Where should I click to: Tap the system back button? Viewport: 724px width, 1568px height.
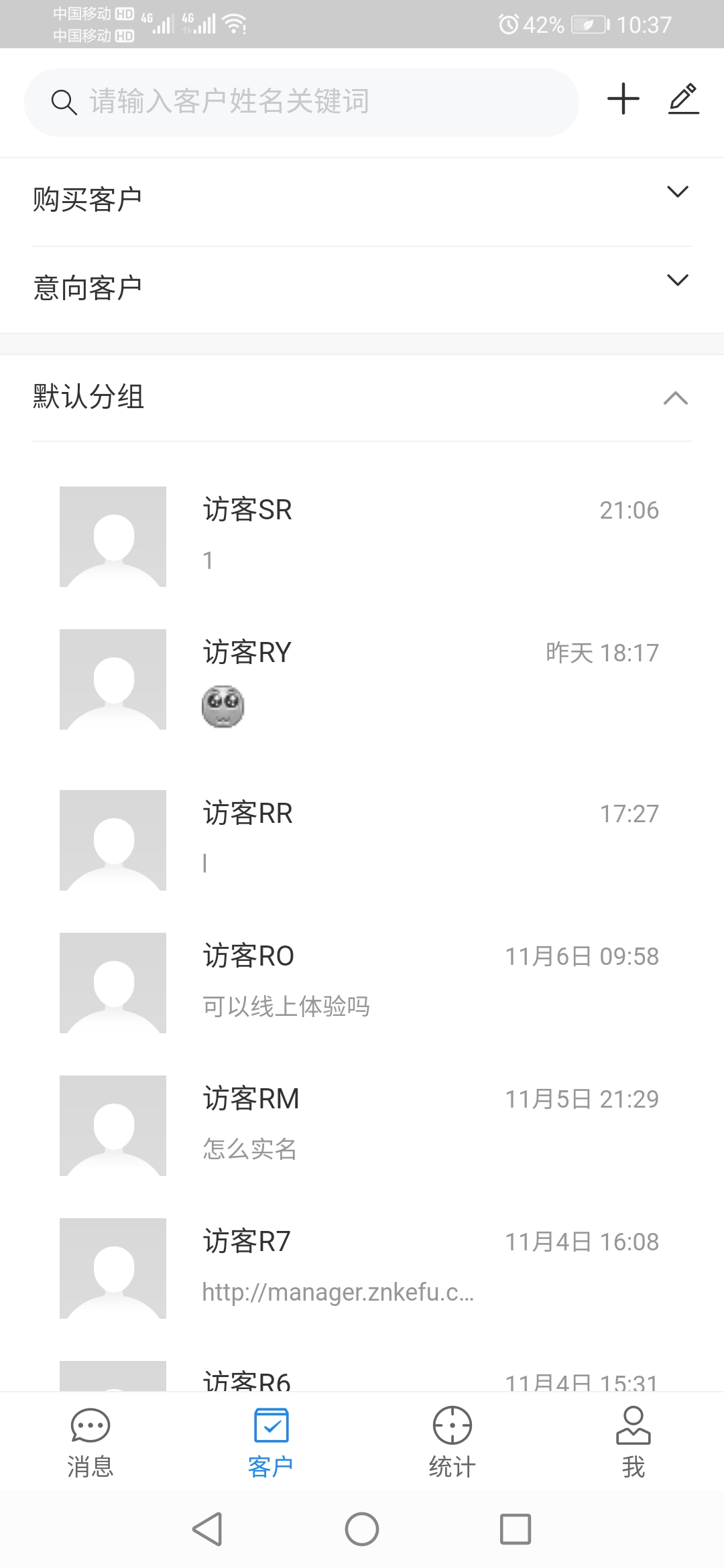tap(208, 1529)
